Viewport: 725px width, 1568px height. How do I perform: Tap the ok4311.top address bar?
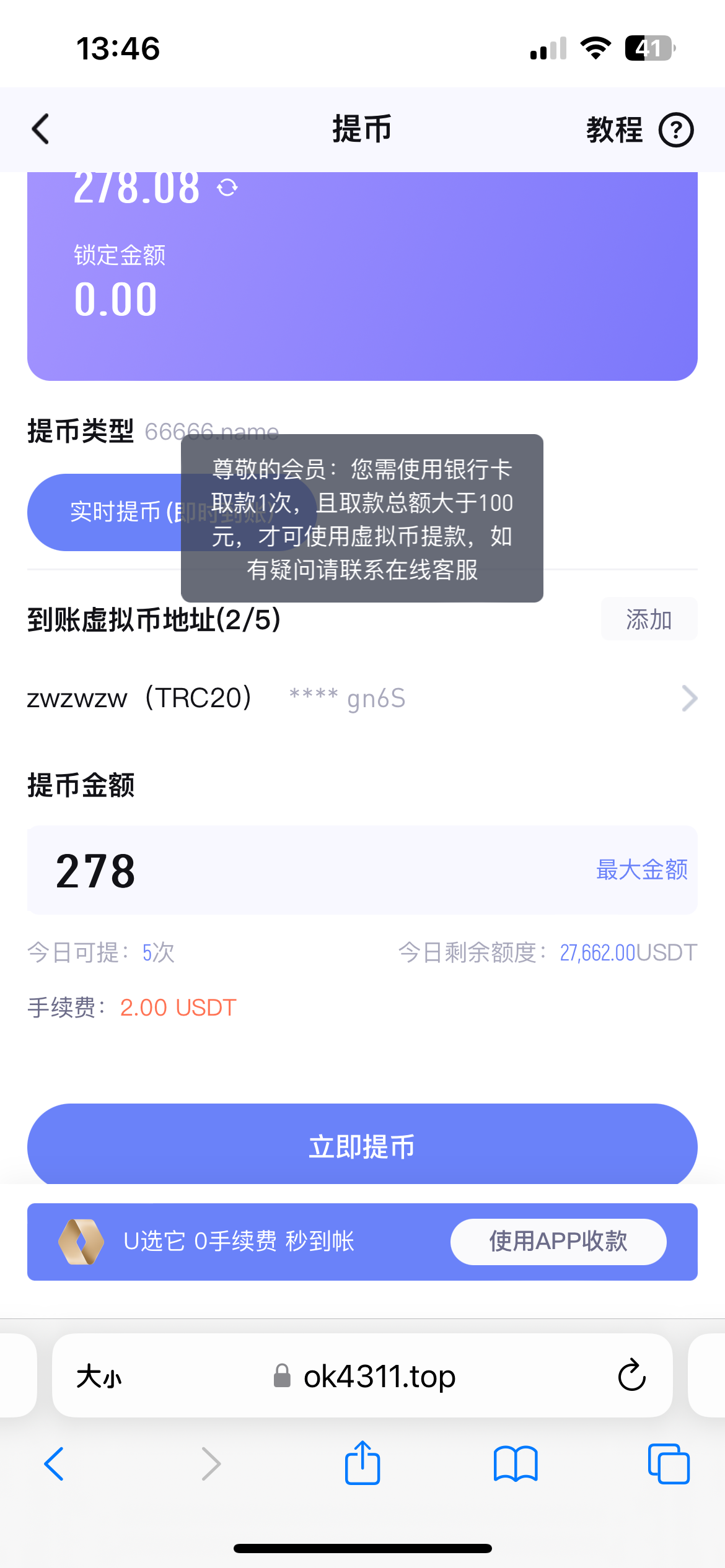click(372, 1377)
